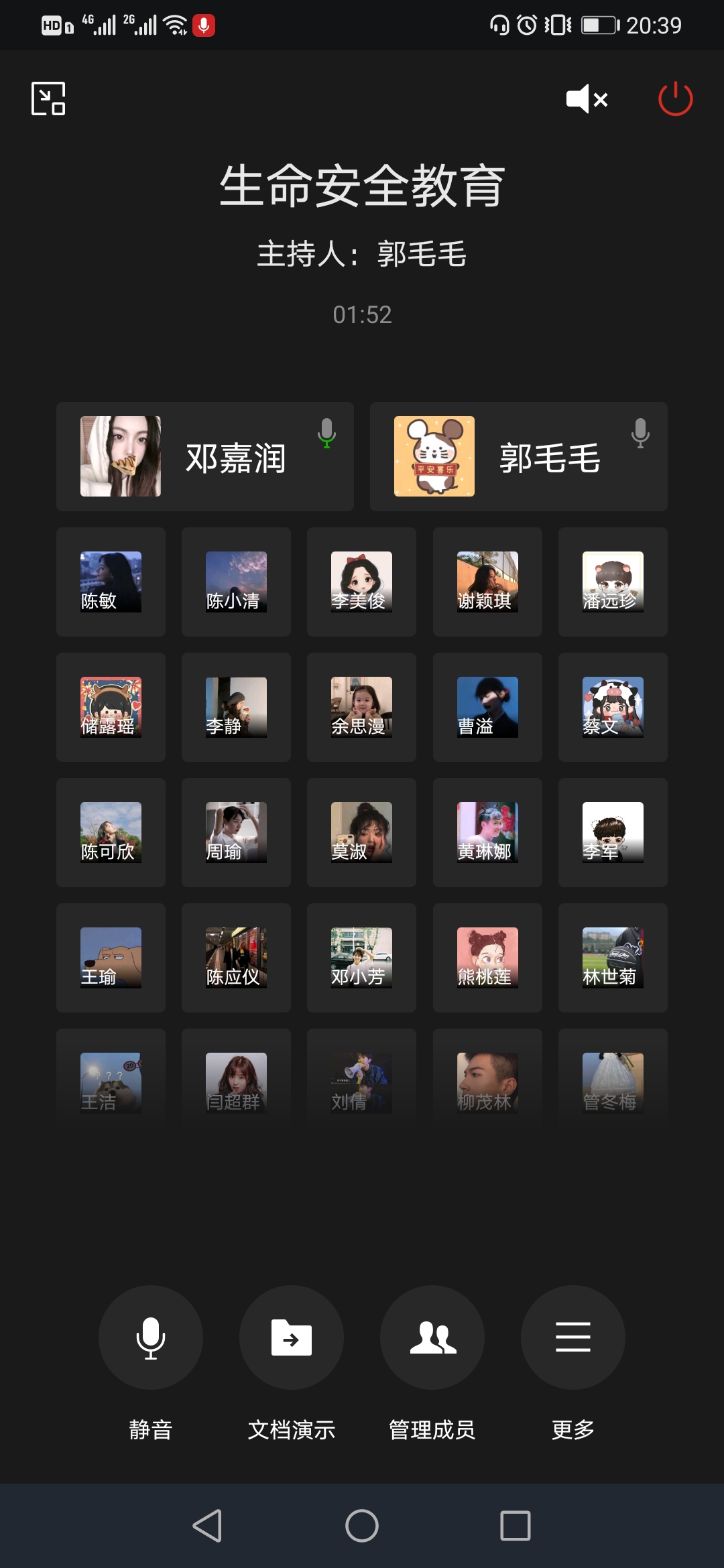Screen dimensions: 724x1568
Task: Select host tile 郭毛毛
Action: pyautogui.click(x=518, y=457)
